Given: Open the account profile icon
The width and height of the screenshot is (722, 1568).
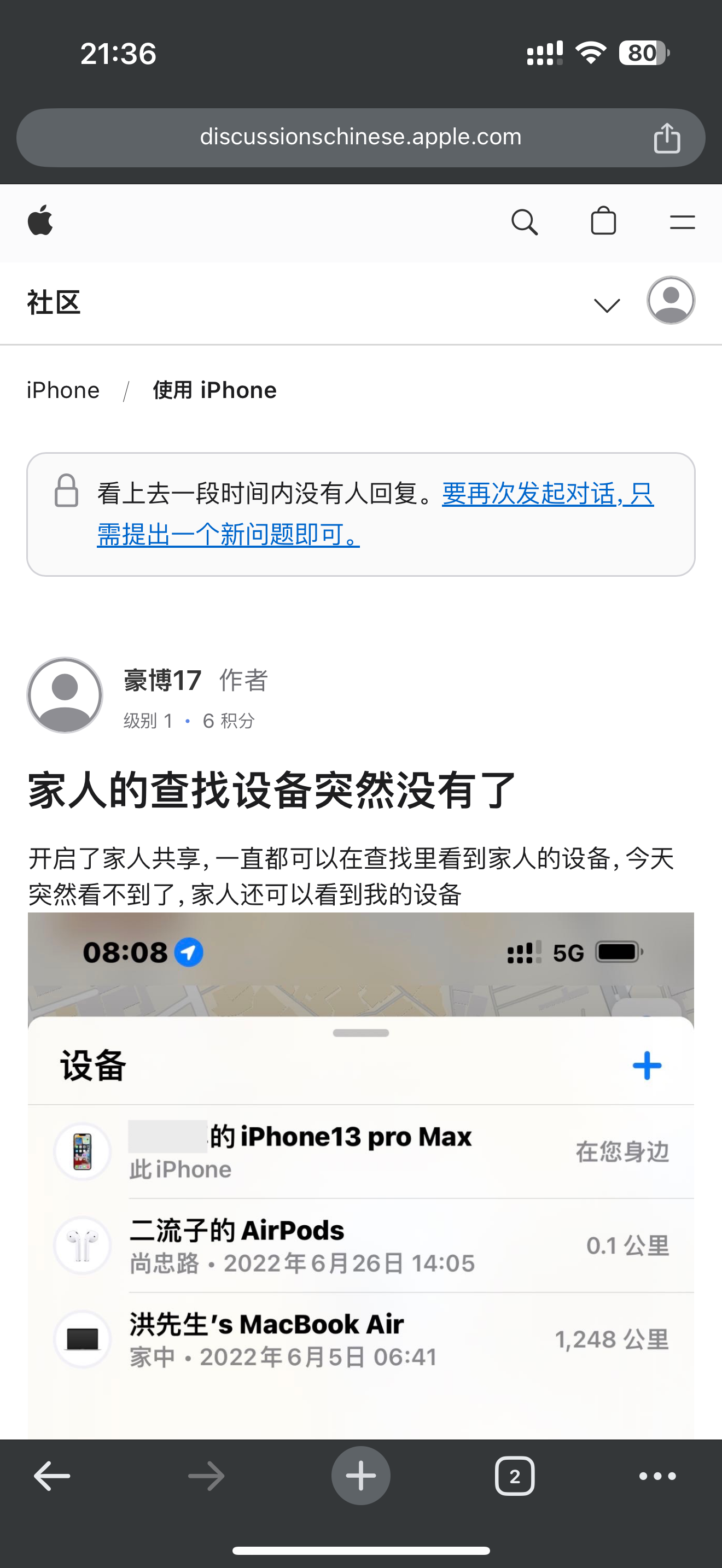Looking at the screenshot, I should click(671, 301).
